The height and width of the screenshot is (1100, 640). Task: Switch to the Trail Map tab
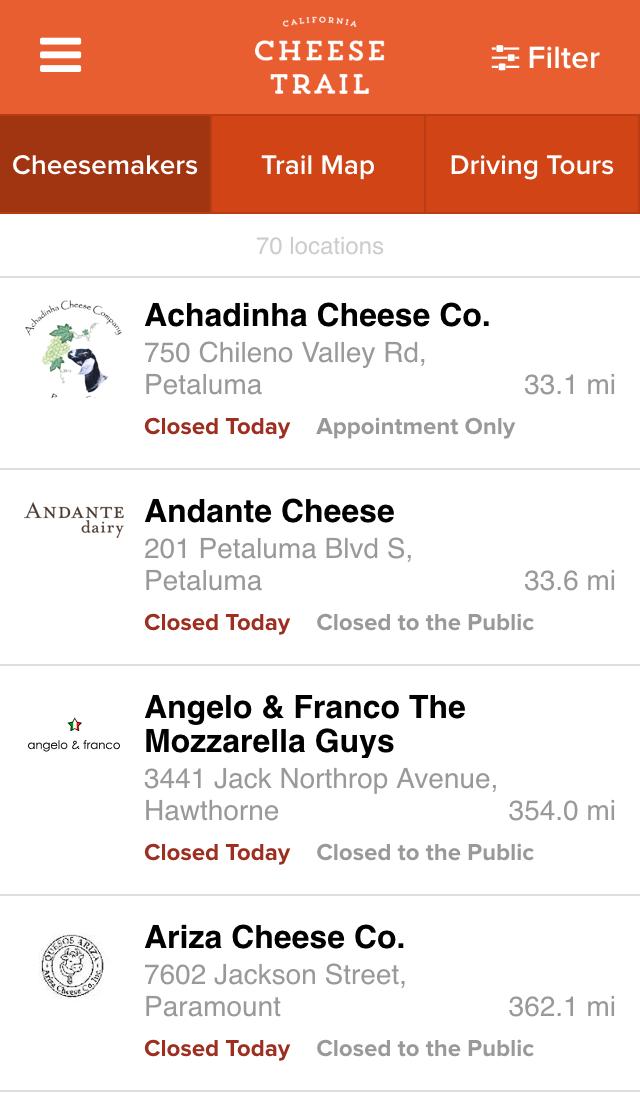[x=318, y=165]
